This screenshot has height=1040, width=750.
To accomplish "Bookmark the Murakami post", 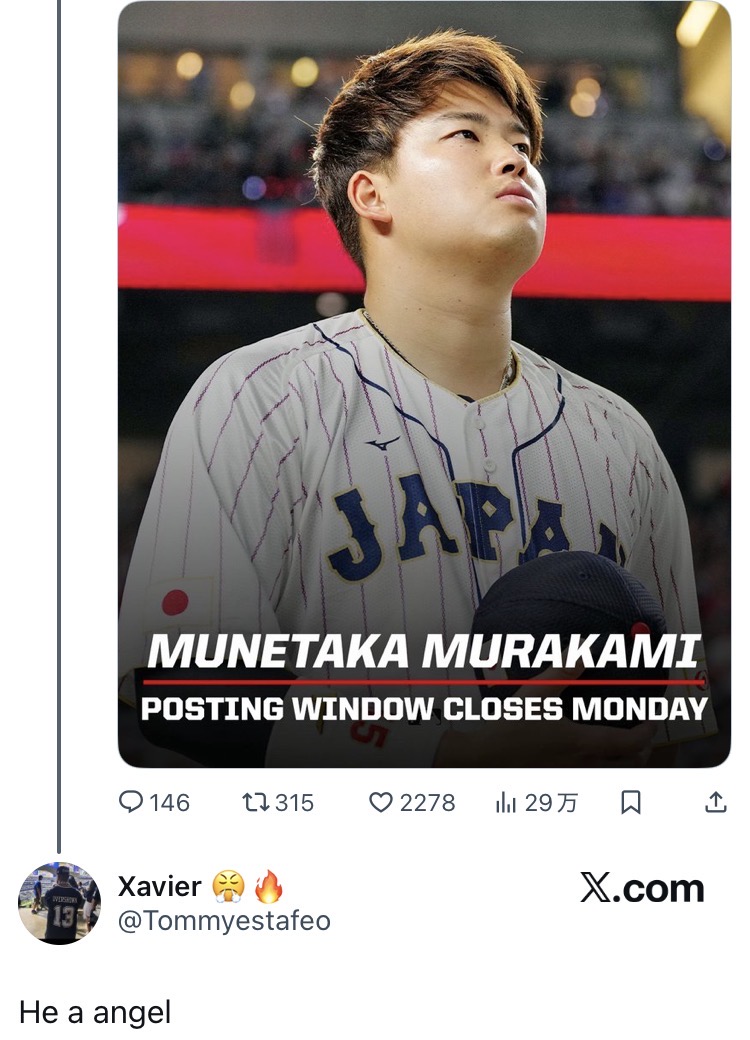I will coord(630,803).
